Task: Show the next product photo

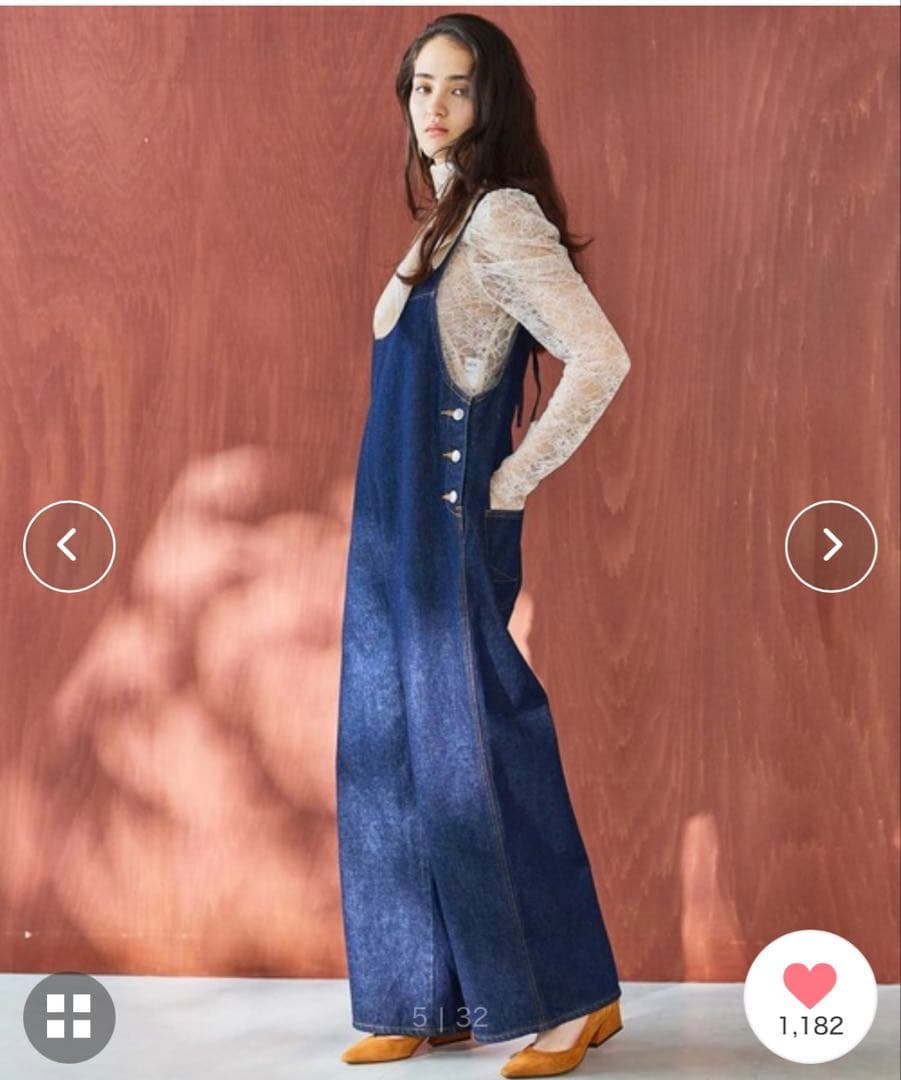Action: pos(831,546)
